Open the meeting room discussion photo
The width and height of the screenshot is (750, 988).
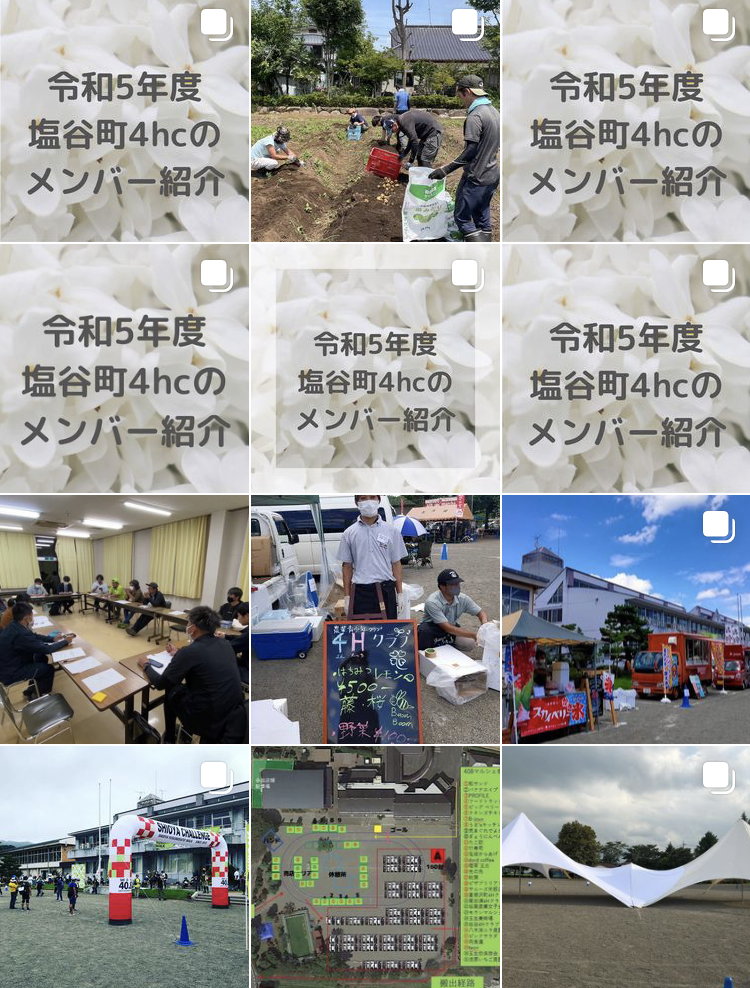coord(124,619)
